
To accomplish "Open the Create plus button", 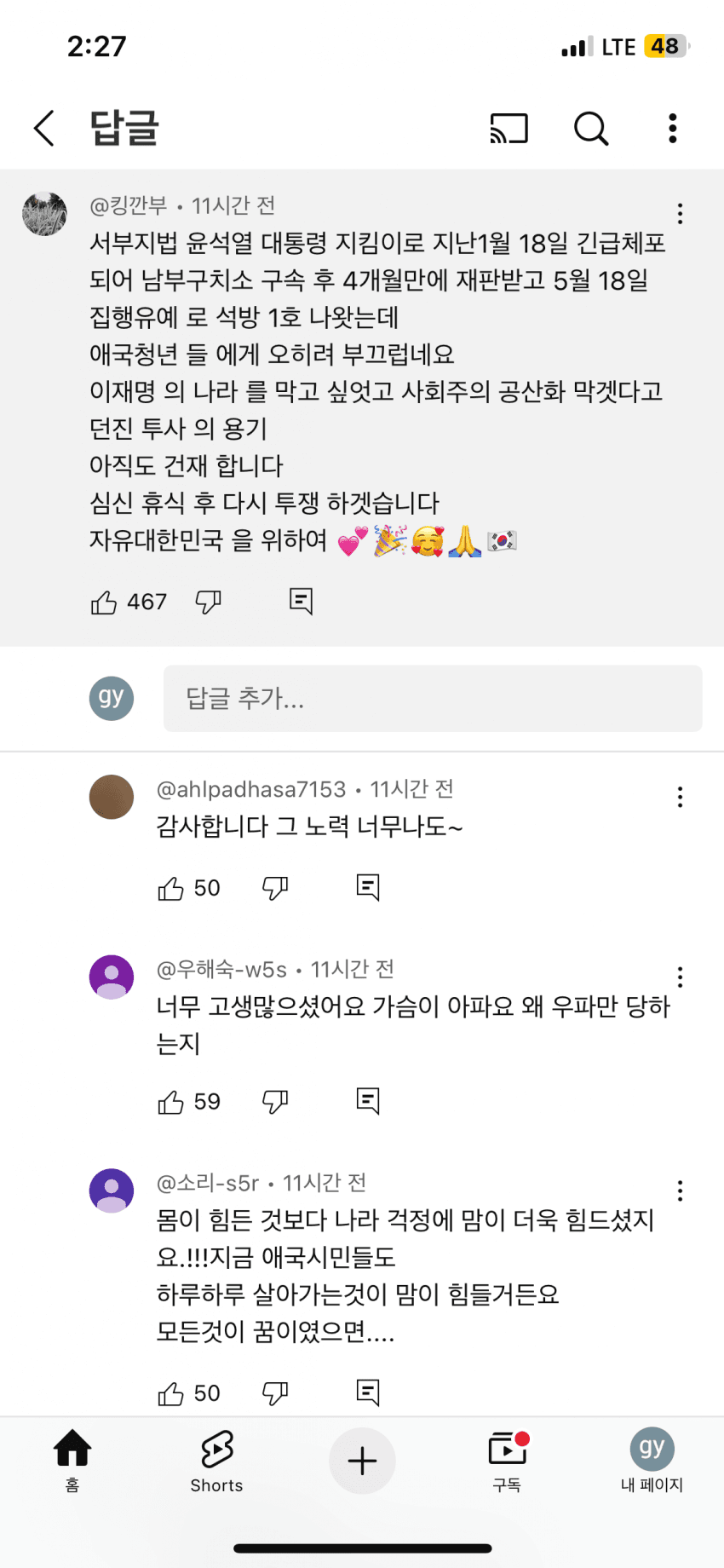I will [362, 1461].
